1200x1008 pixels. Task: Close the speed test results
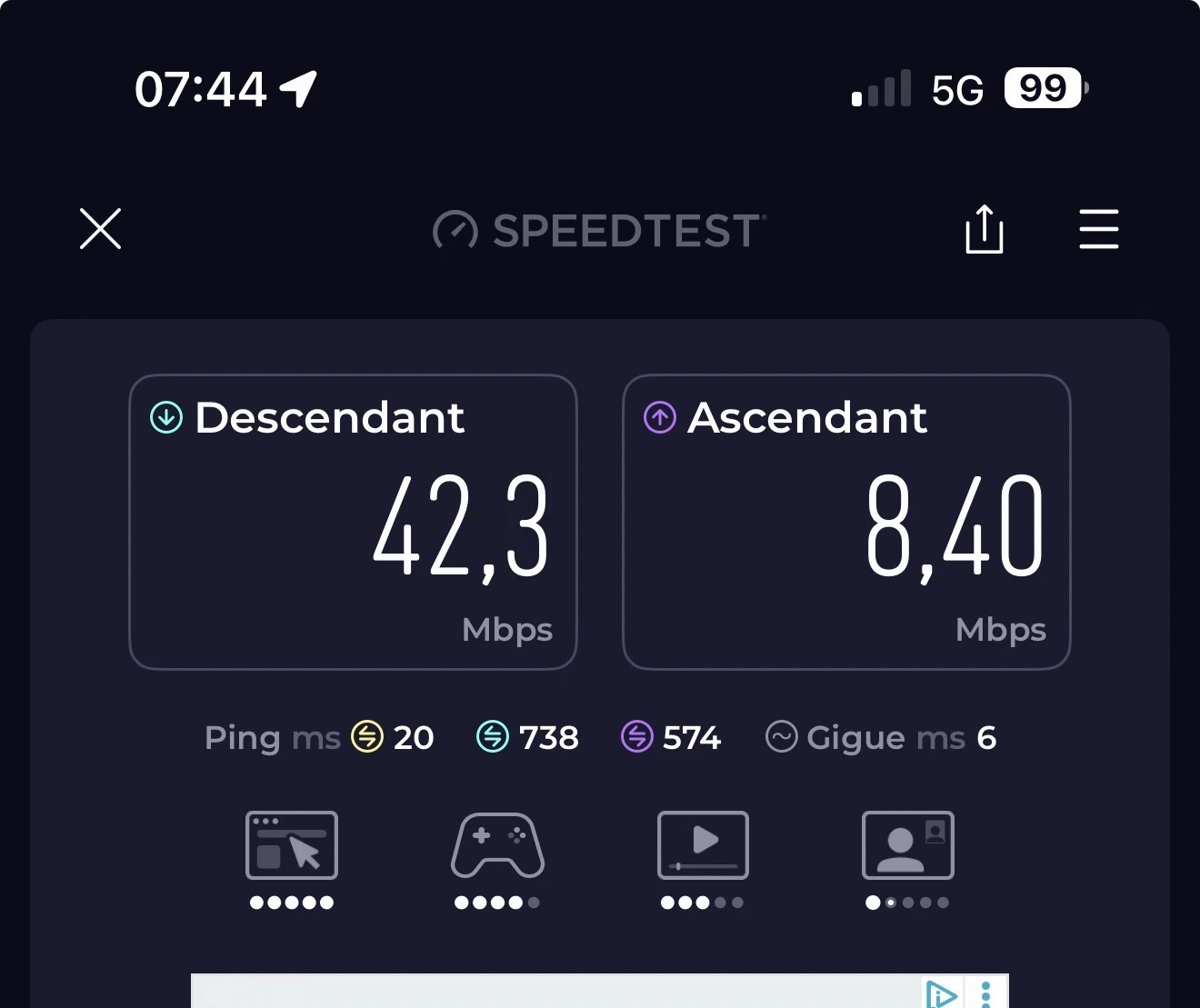coord(100,228)
